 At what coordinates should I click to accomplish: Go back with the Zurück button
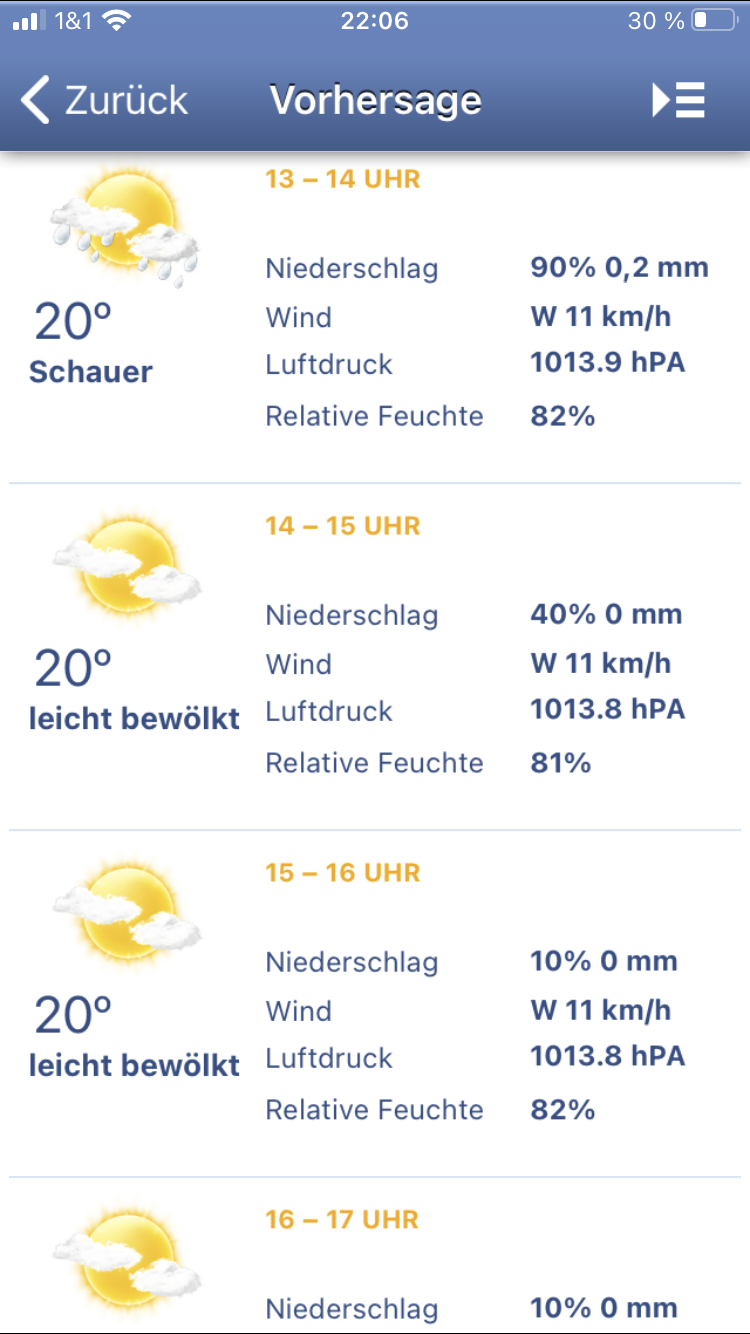tap(104, 100)
